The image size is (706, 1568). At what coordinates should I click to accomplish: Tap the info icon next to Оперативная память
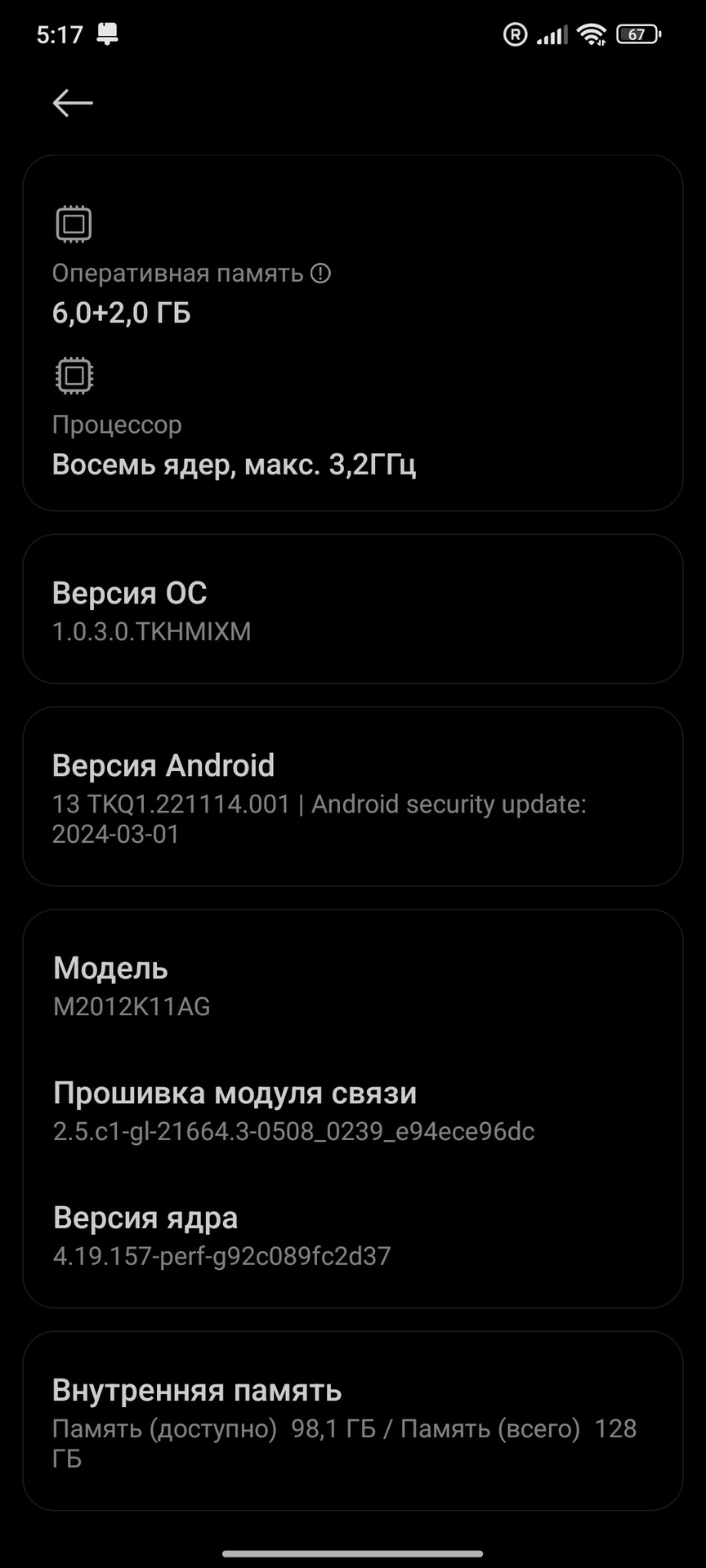(321, 273)
